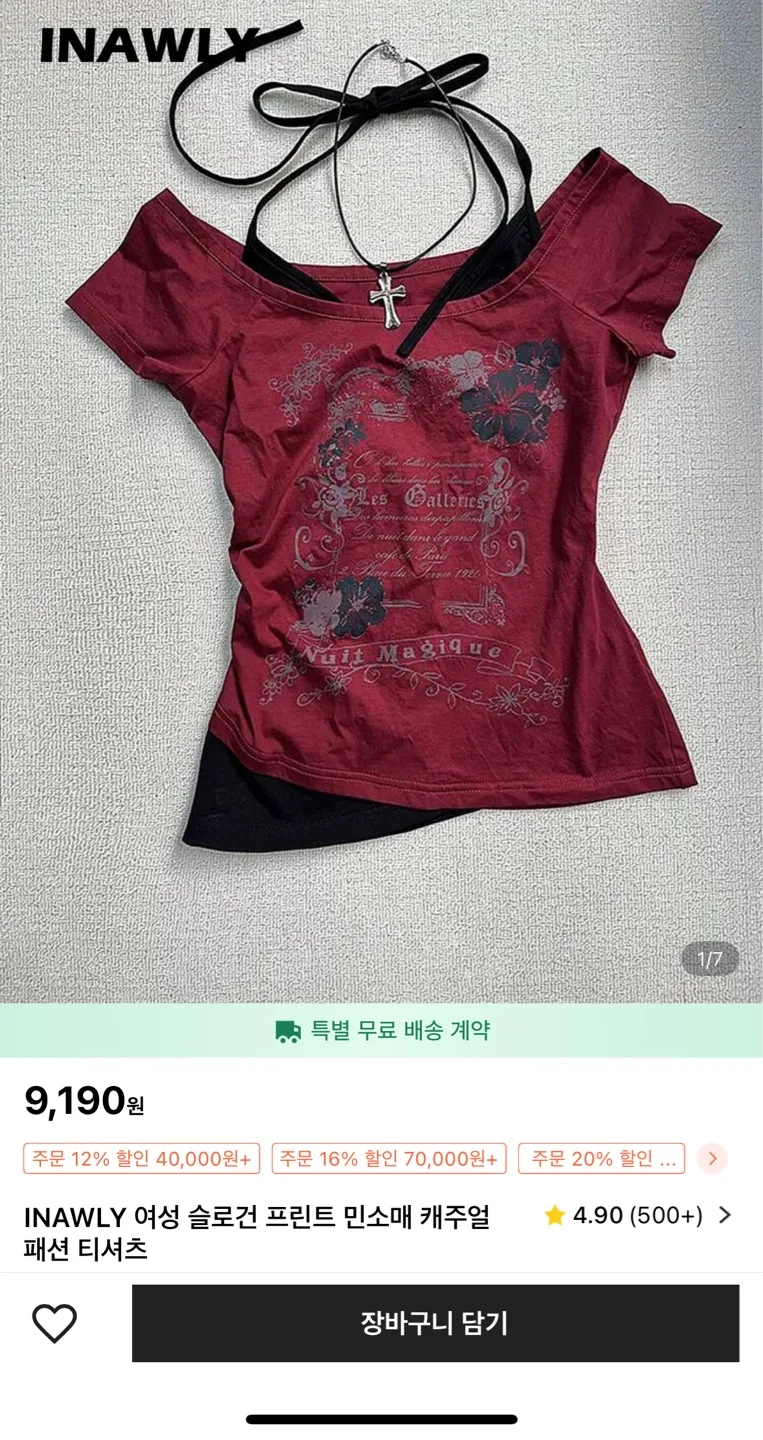The image size is (763, 1440).
Task: Save the product with the heart icon
Action: (54, 1323)
